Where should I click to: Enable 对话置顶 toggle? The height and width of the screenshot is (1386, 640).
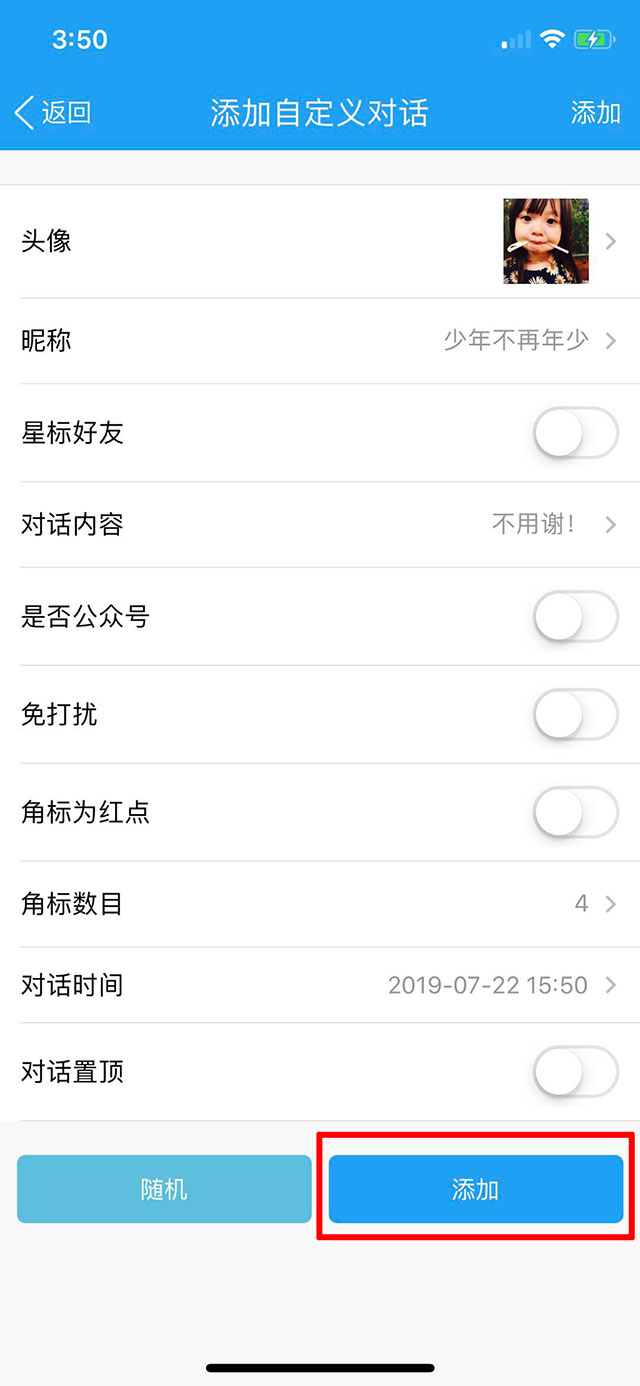[575, 1072]
